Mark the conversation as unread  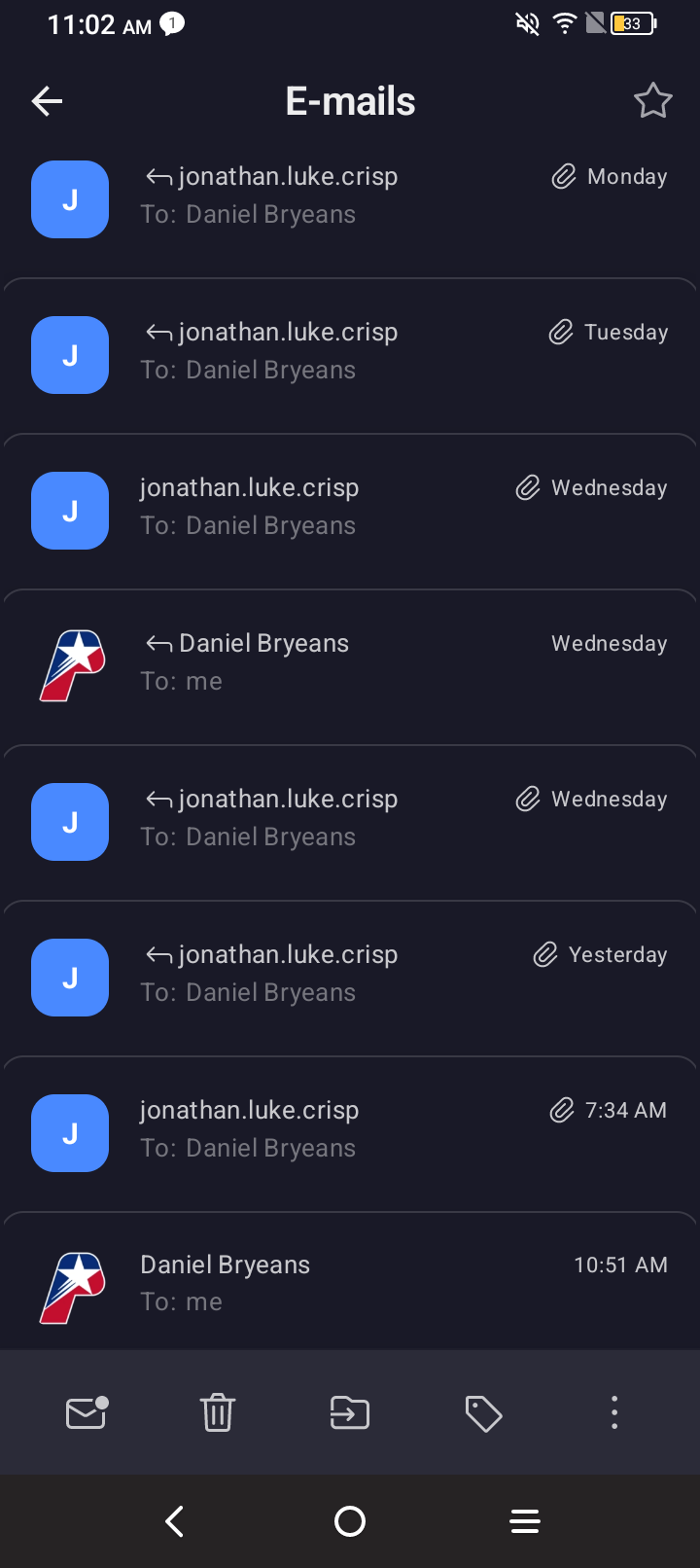pyautogui.click(x=87, y=1412)
